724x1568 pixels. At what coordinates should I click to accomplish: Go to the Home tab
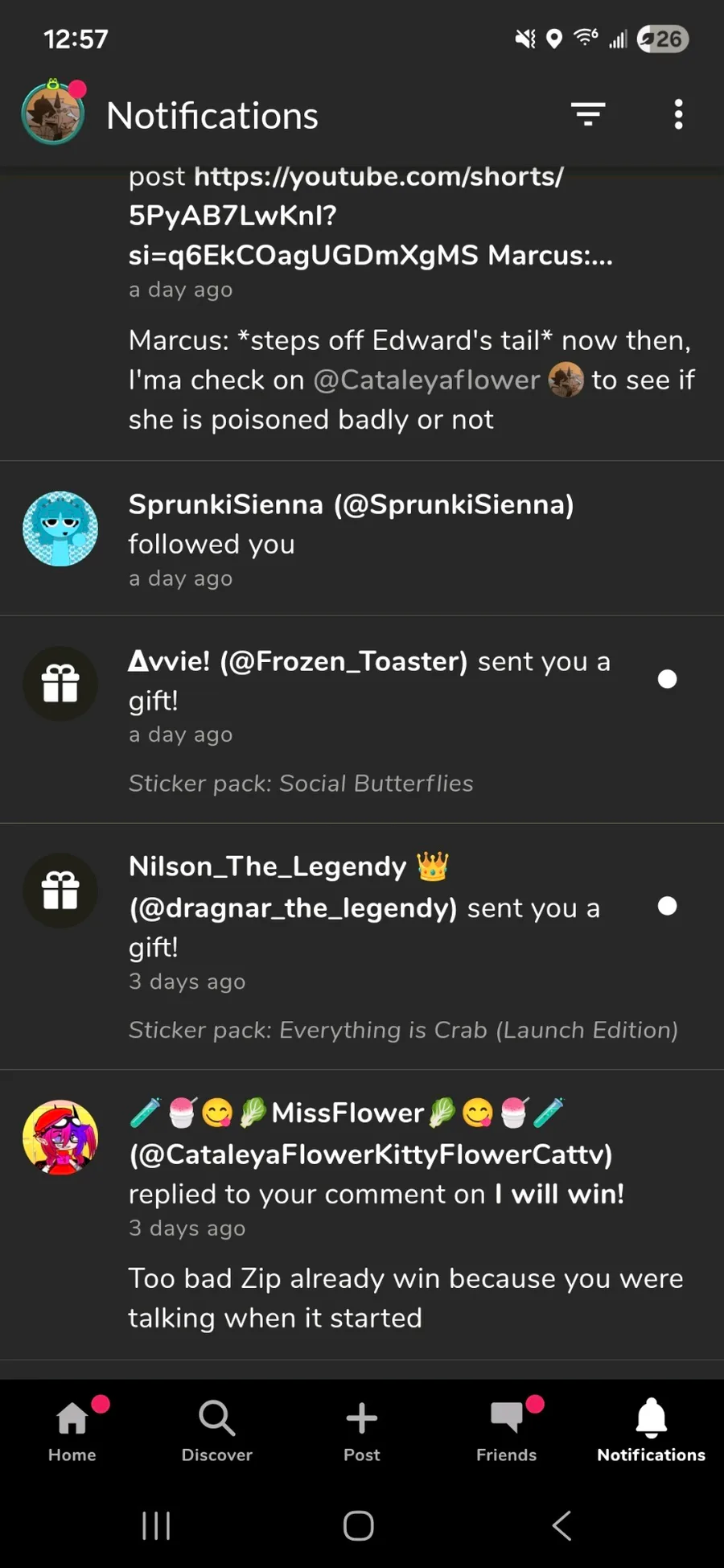tap(72, 1432)
